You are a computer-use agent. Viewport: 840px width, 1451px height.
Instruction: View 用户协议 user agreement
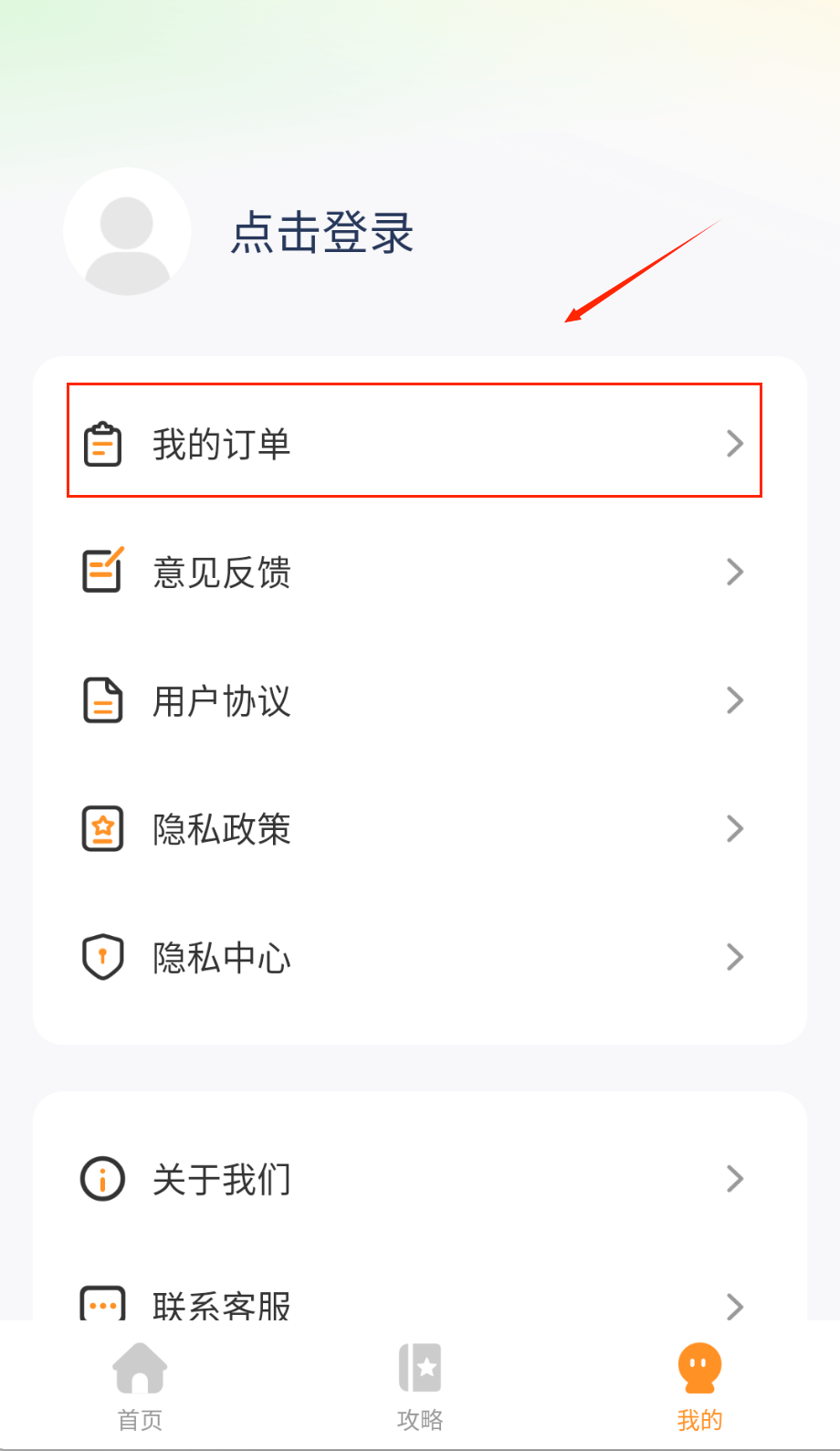pyautogui.click(x=414, y=701)
